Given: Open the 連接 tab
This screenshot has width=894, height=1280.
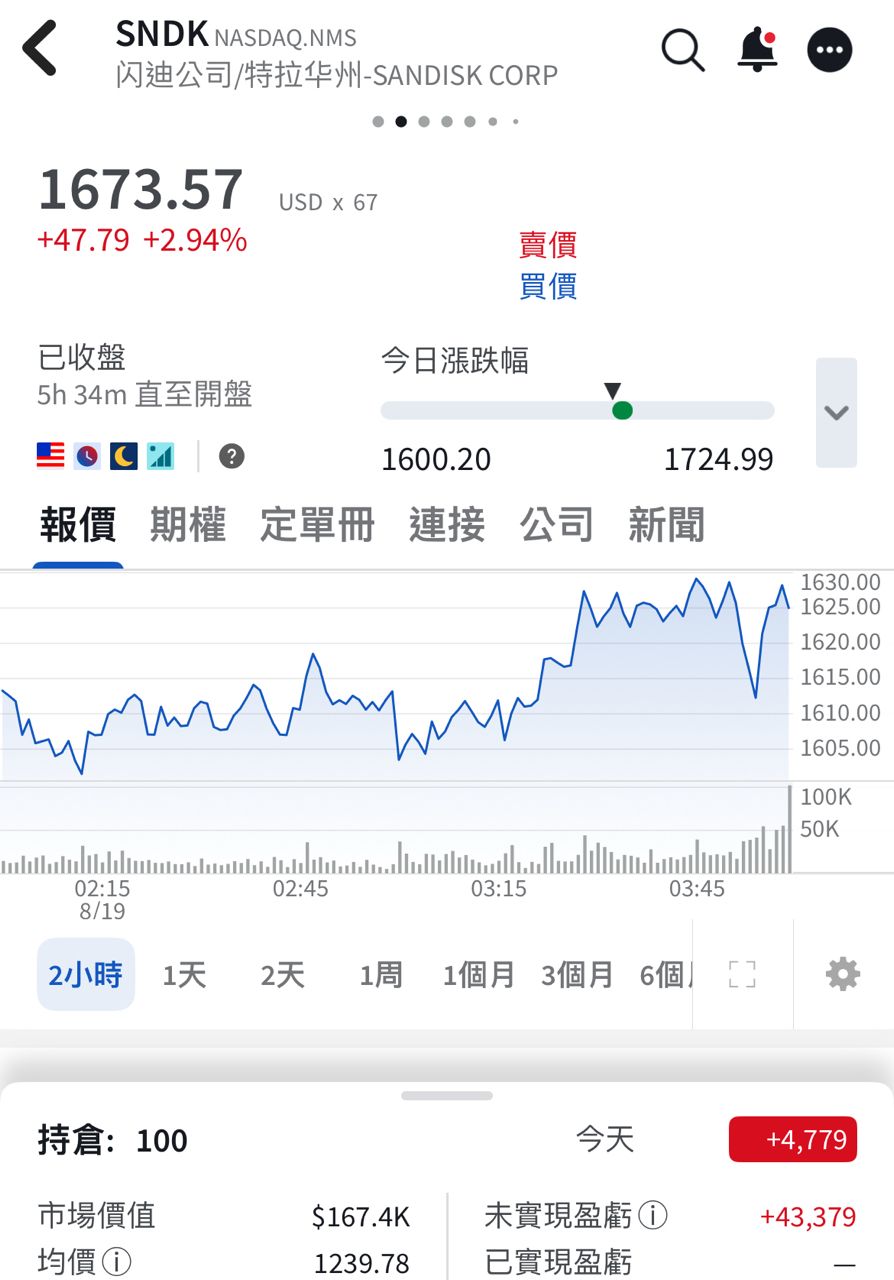Looking at the screenshot, I should [447, 524].
